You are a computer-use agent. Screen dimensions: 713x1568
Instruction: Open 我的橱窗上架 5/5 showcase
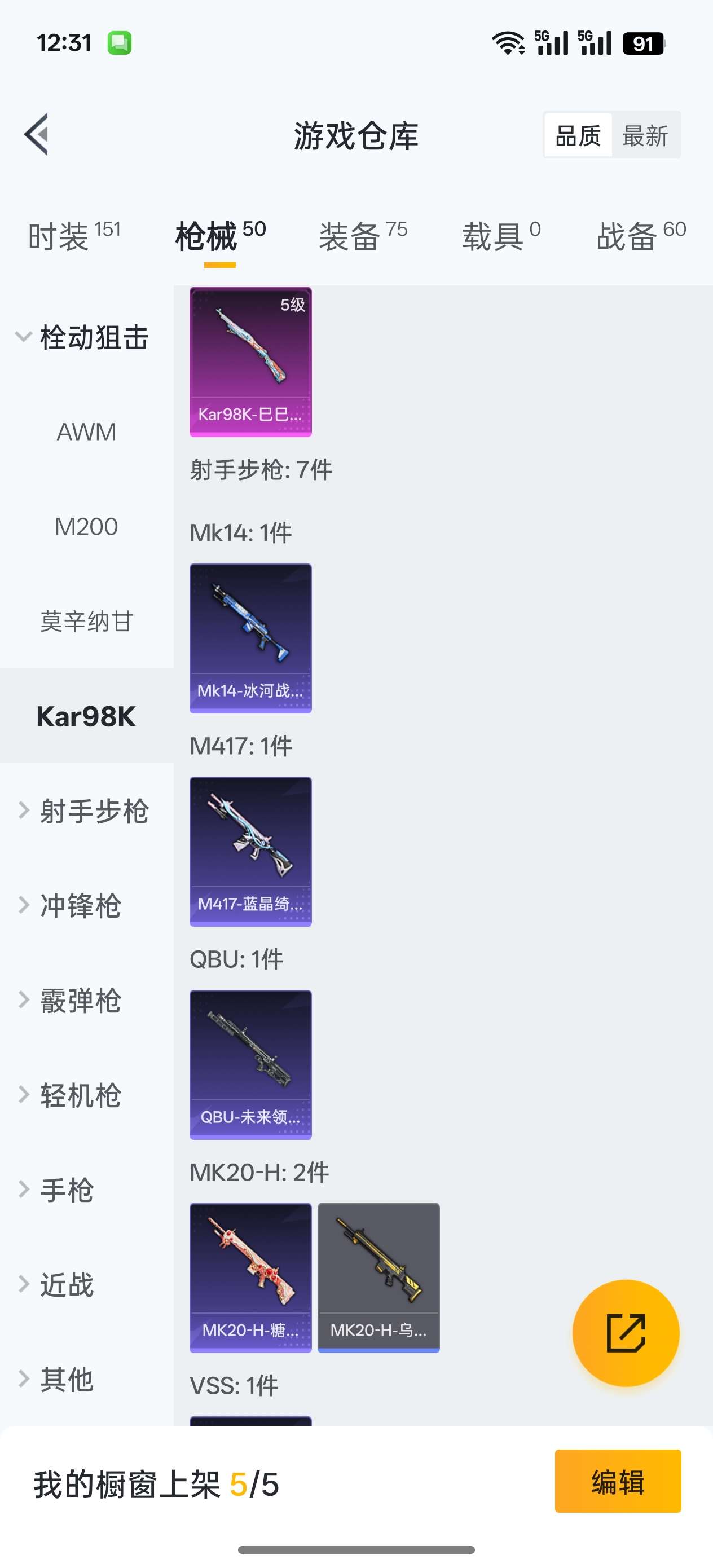[x=155, y=1483]
